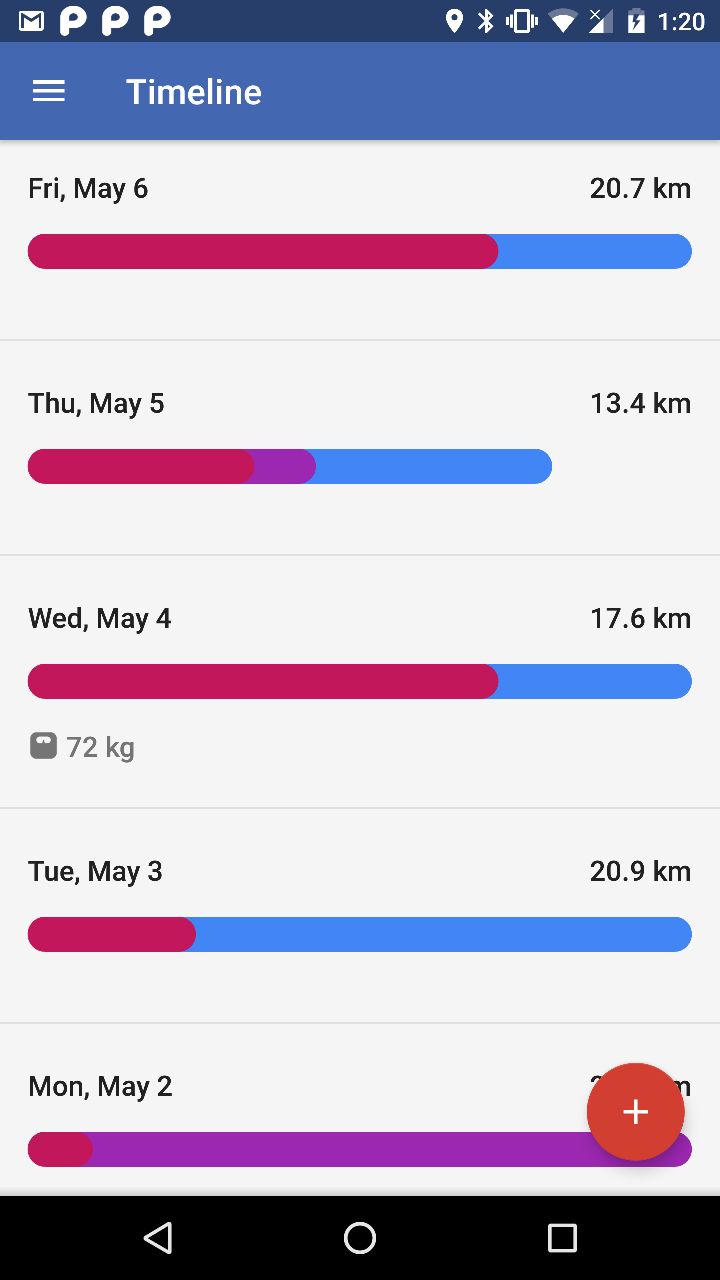Screen dimensions: 720x1280
Task: Return to the home screen
Action: pyautogui.click(x=360, y=1238)
